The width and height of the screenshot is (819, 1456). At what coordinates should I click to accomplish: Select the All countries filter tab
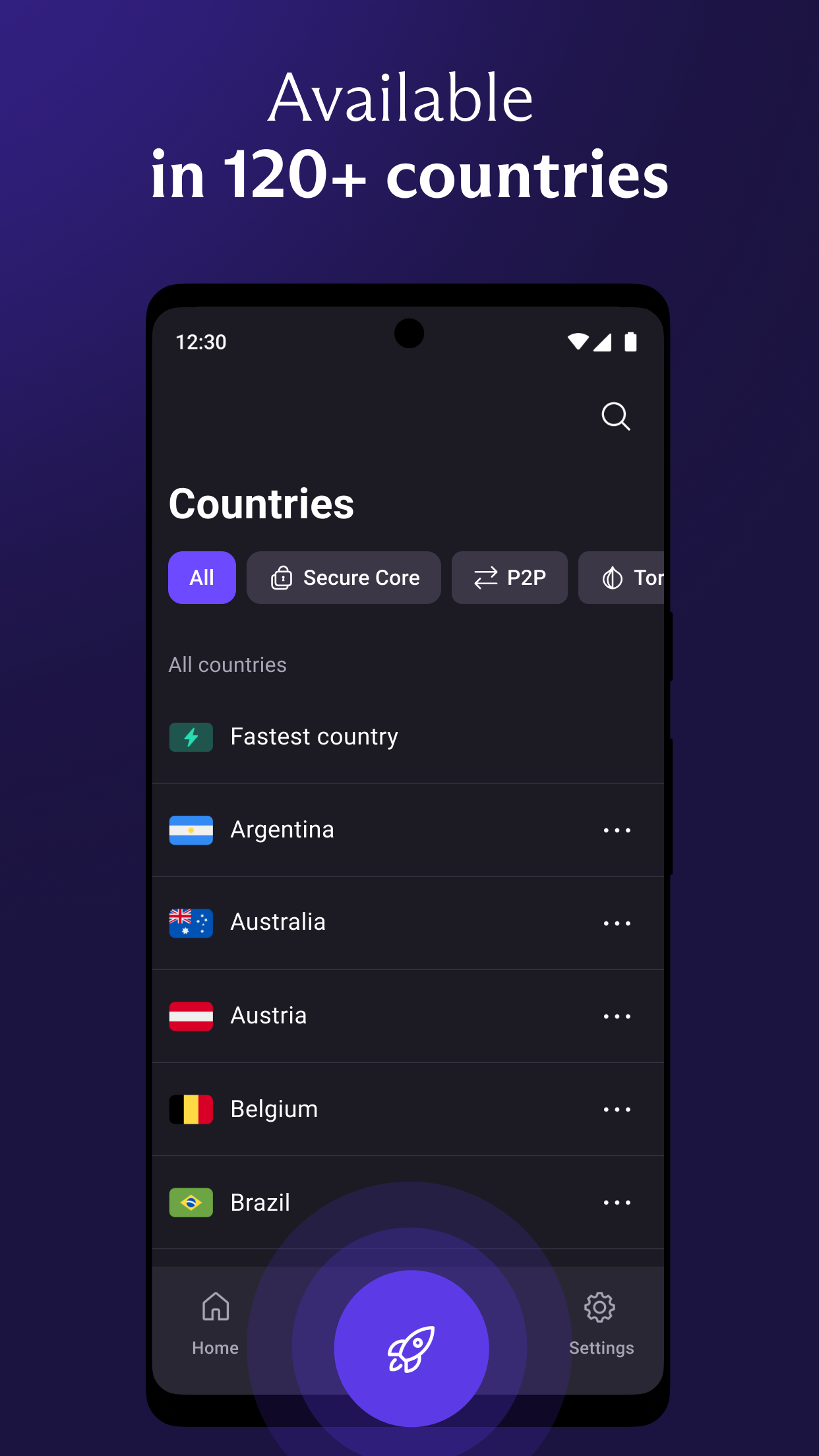202,578
